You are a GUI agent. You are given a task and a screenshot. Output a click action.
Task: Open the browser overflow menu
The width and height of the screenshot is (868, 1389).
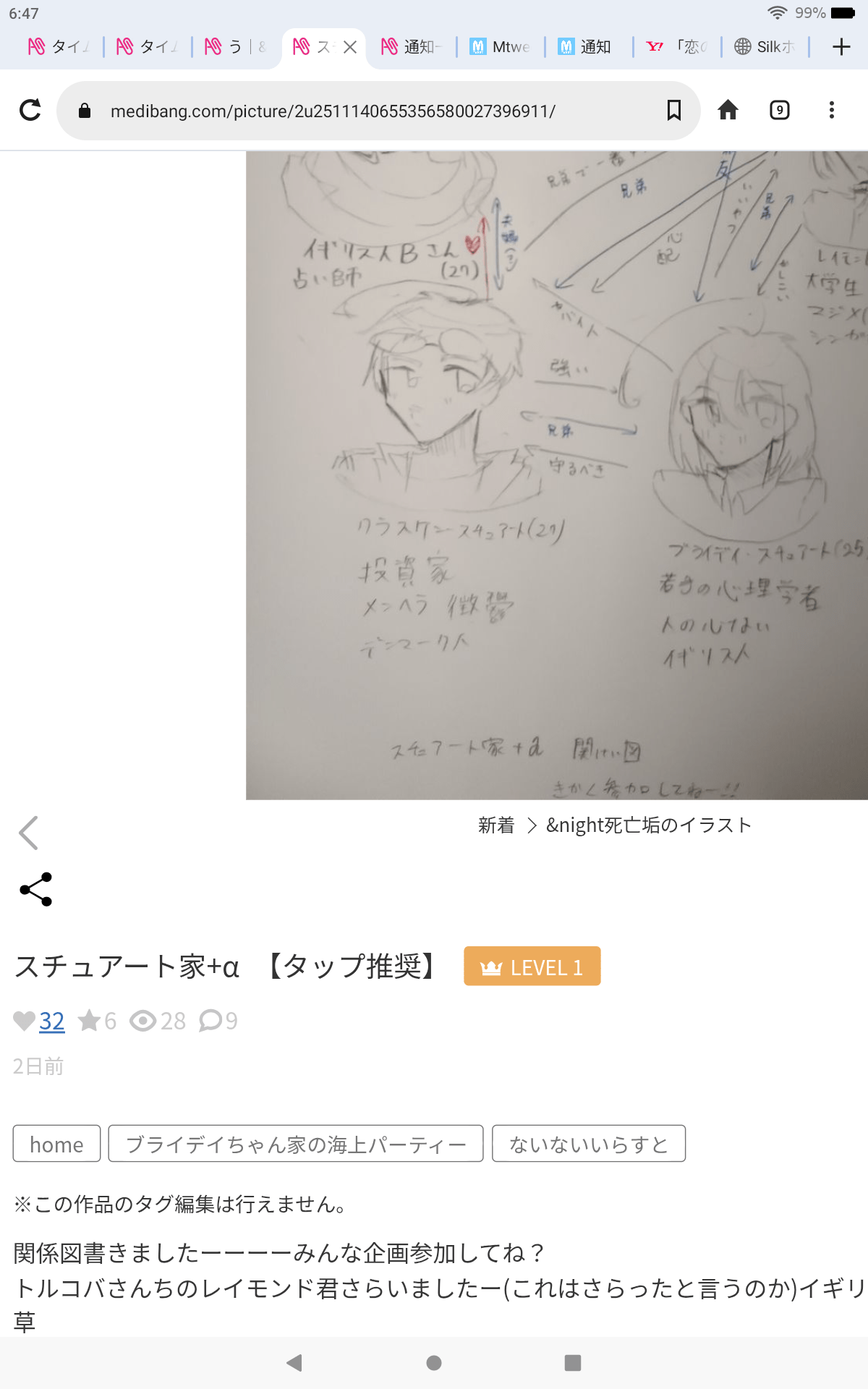click(x=831, y=110)
